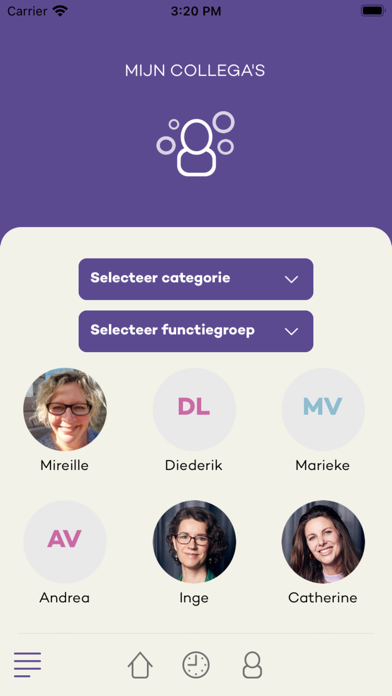This screenshot has height=696, width=392.
Task: Switch to the person profile tab
Action: pyautogui.click(x=252, y=665)
